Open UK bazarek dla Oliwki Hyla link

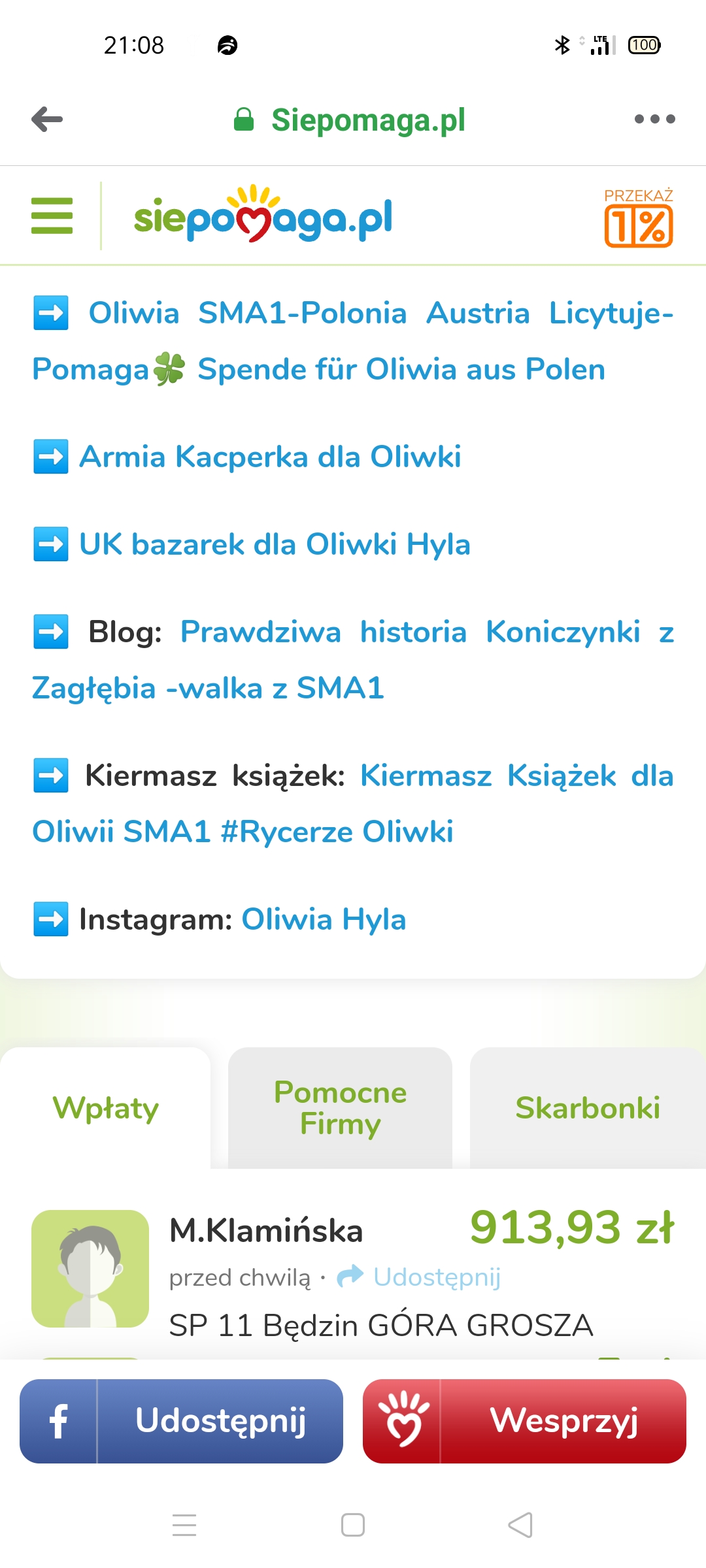pyautogui.click(x=275, y=544)
